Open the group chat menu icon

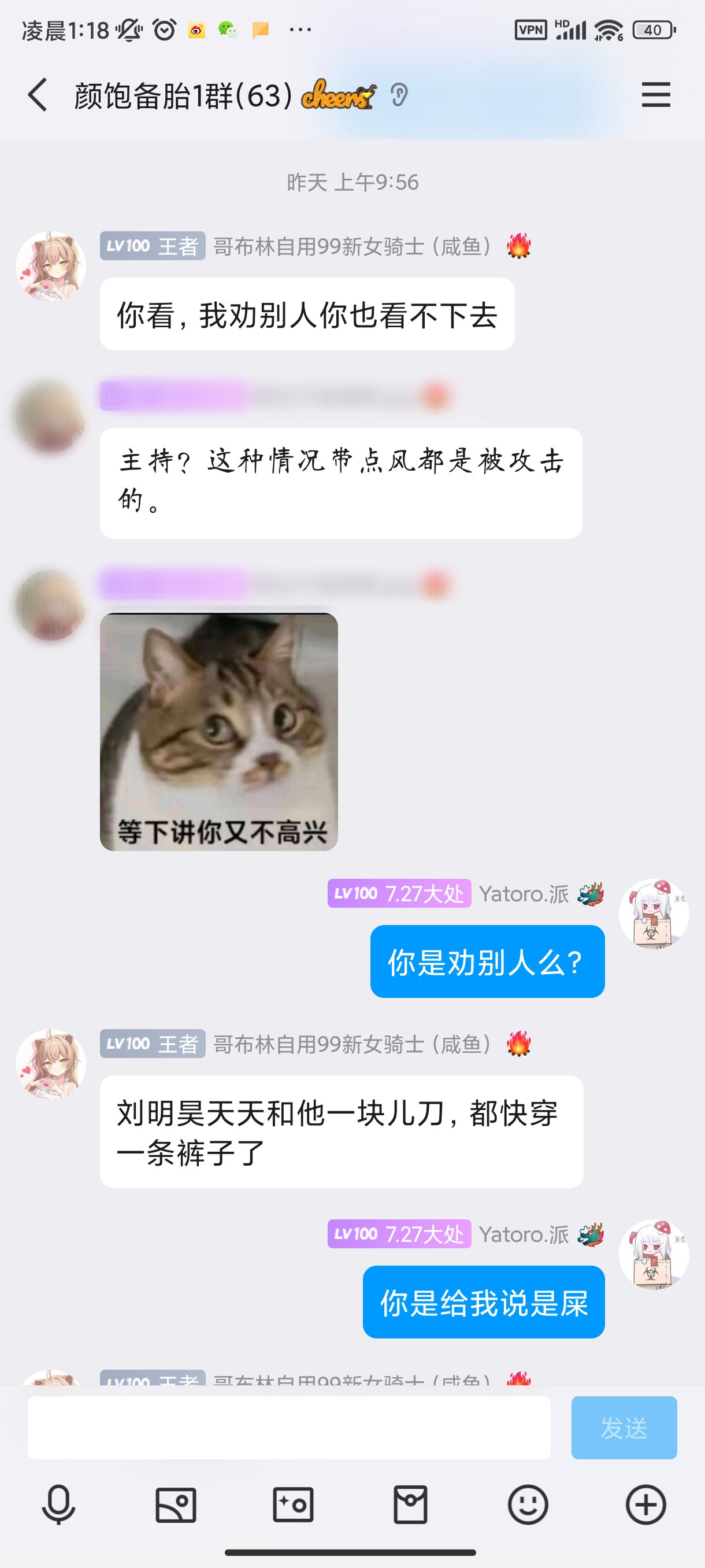click(x=655, y=95)
